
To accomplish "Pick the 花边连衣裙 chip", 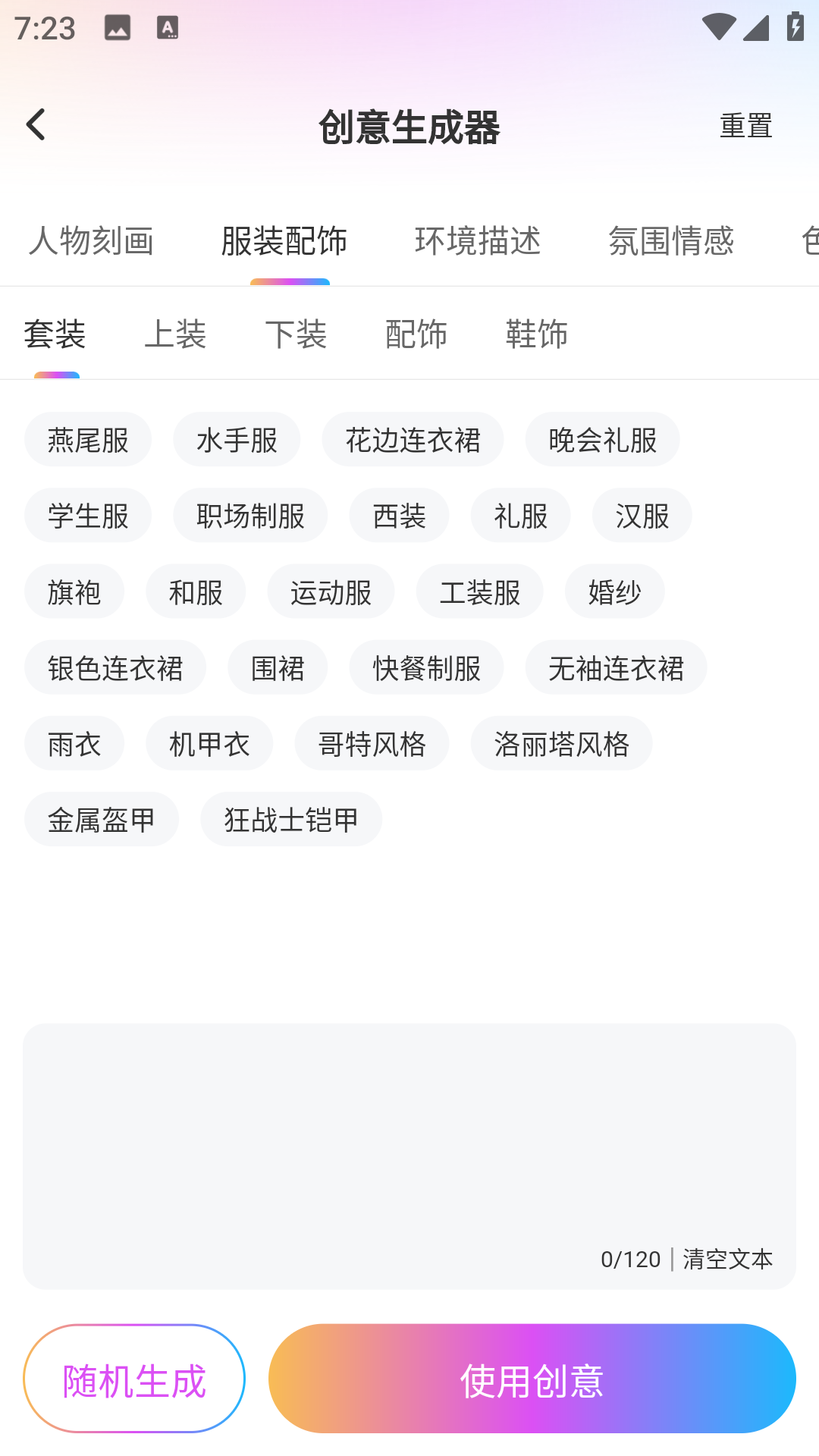I will tap(413, 440).
